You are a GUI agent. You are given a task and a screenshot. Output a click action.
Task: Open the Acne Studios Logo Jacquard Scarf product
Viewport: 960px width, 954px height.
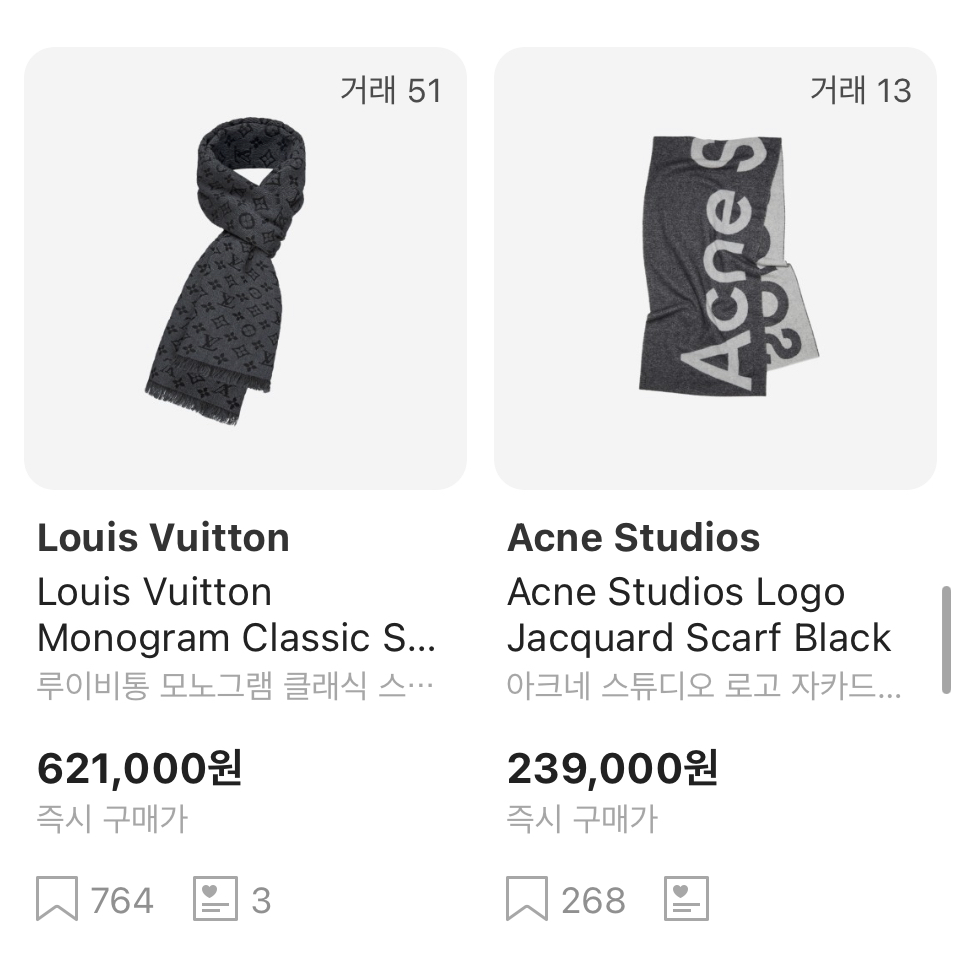coord(715,270)
